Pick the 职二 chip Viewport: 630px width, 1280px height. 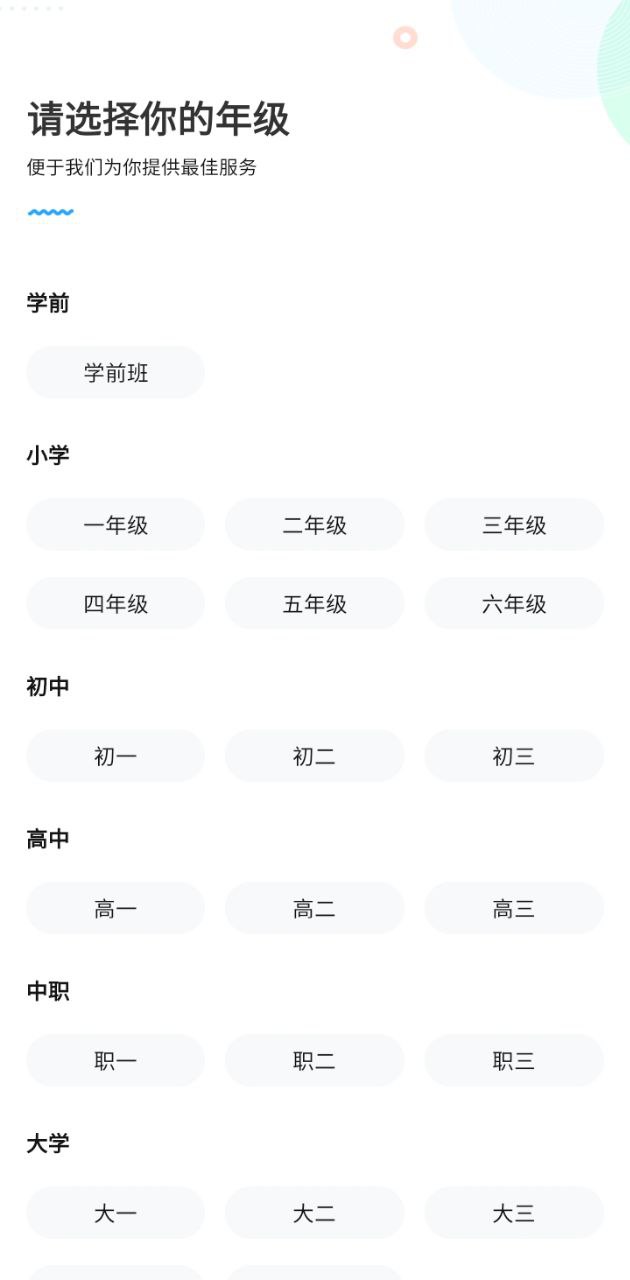coord(314,1061)
